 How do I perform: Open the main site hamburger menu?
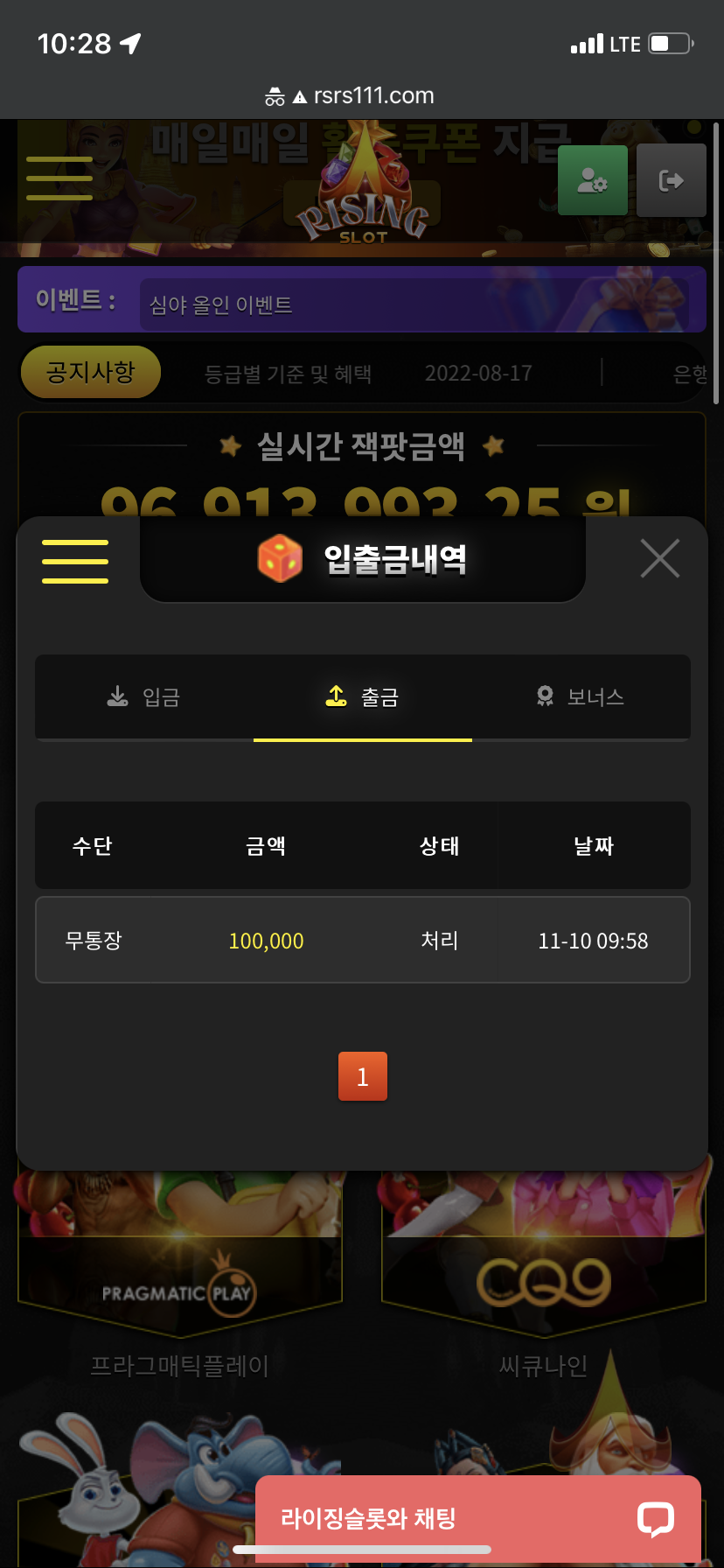click(x=59, y=178)
